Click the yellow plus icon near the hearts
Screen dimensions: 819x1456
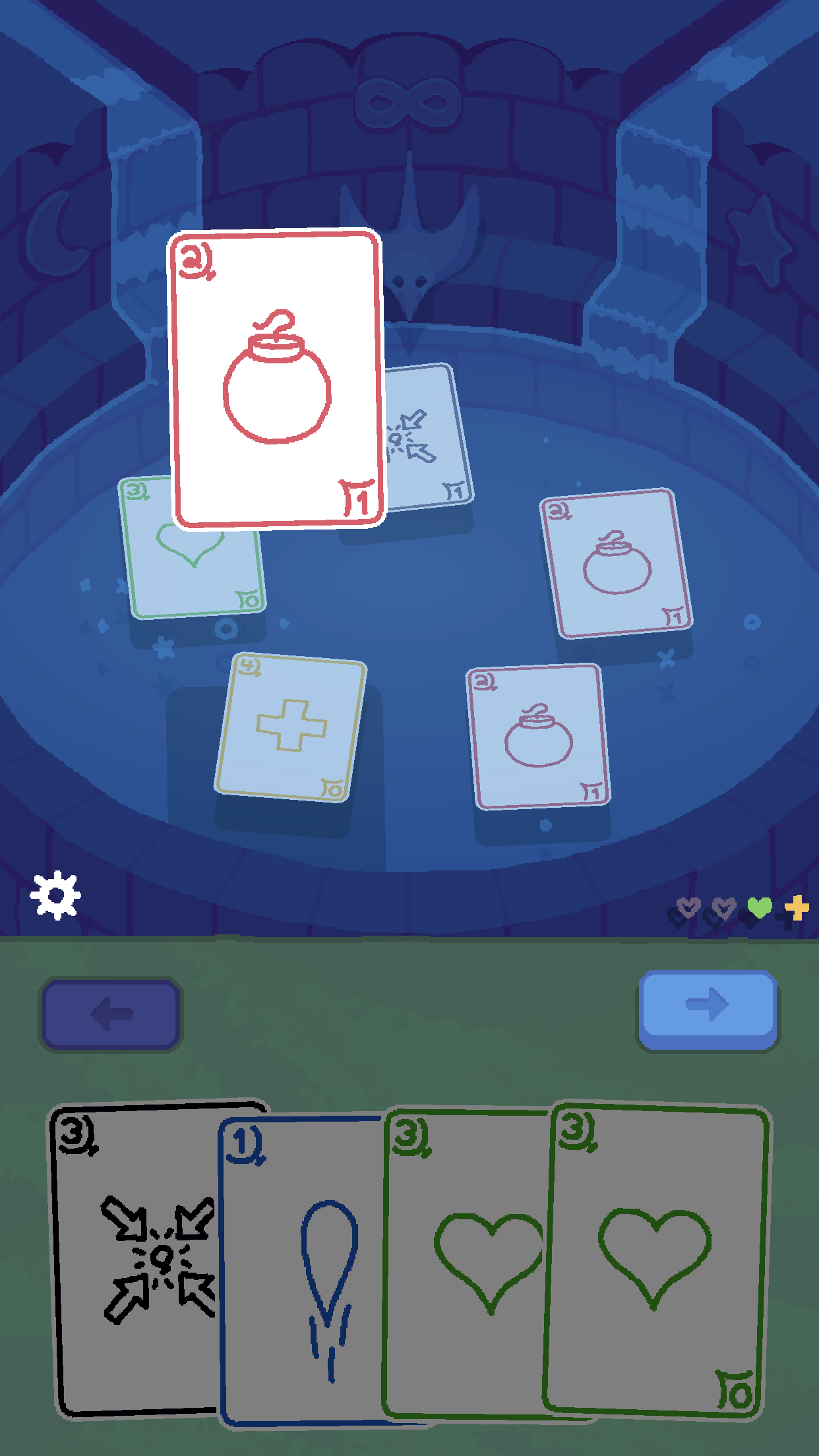click(795, 907)
